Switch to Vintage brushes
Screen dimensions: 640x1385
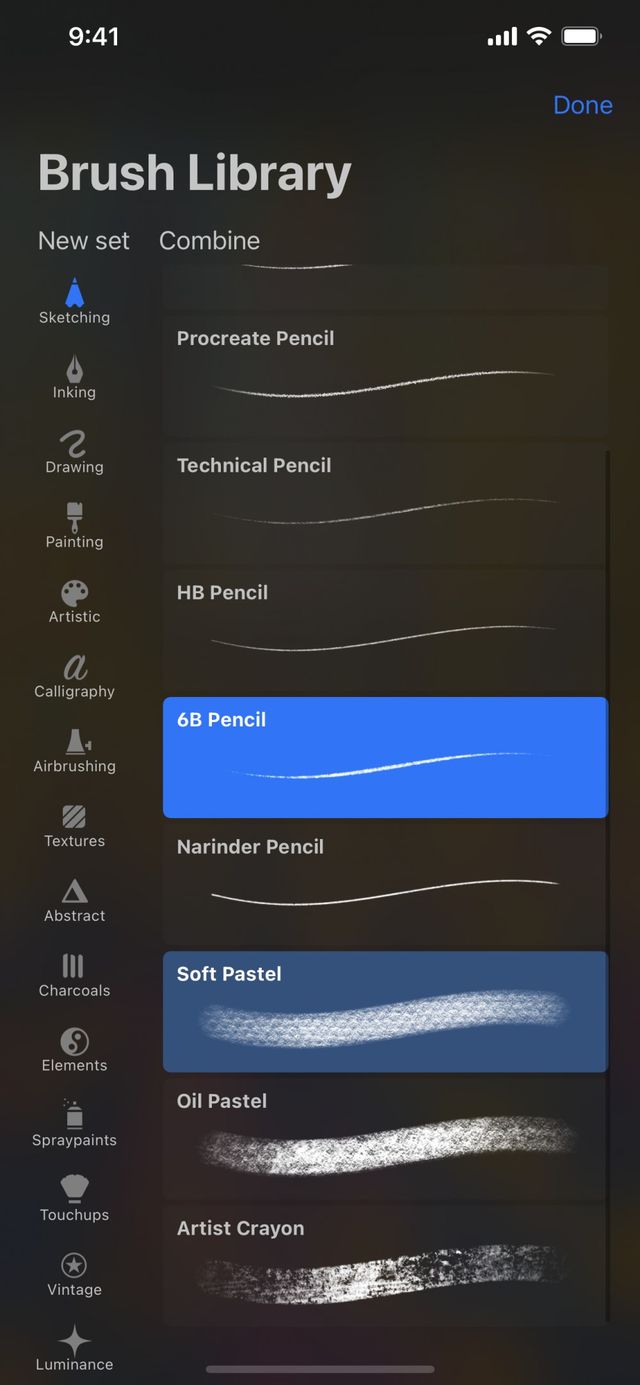point(74,1275)
